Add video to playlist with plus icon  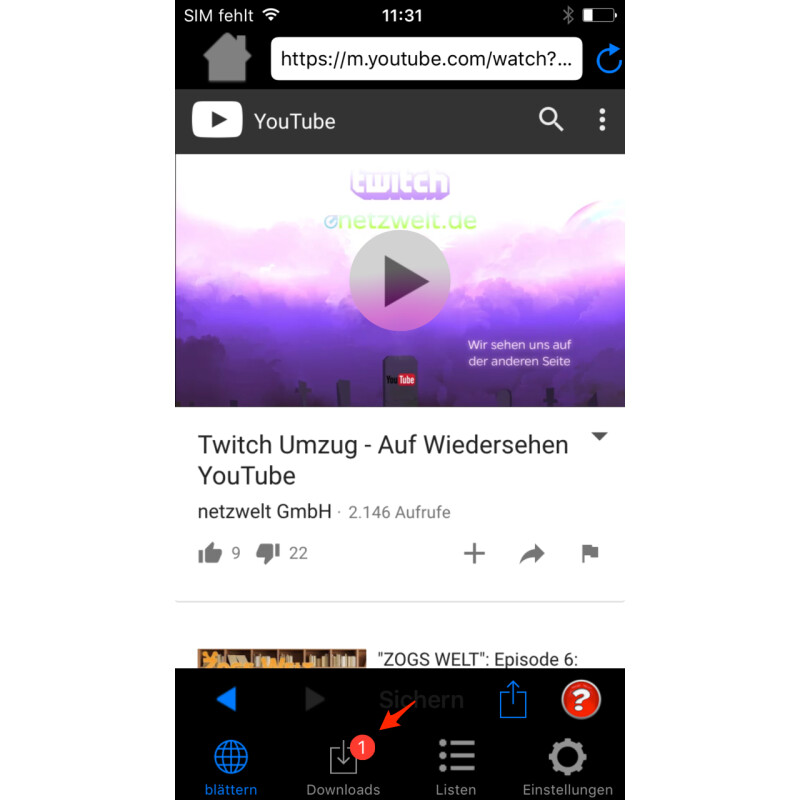(x=474, y=553)
